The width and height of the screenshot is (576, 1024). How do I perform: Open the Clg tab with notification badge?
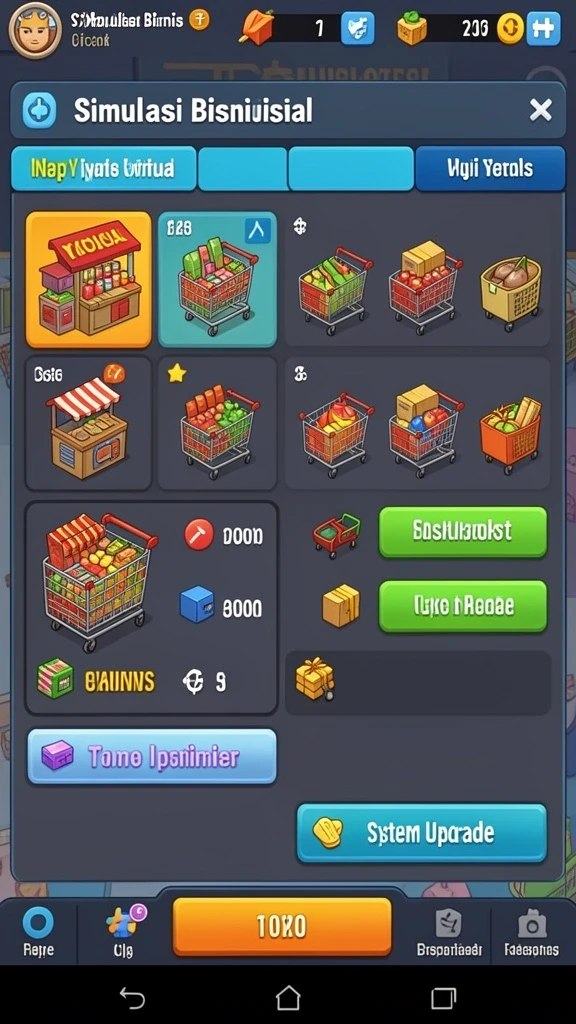click(124, 932)
